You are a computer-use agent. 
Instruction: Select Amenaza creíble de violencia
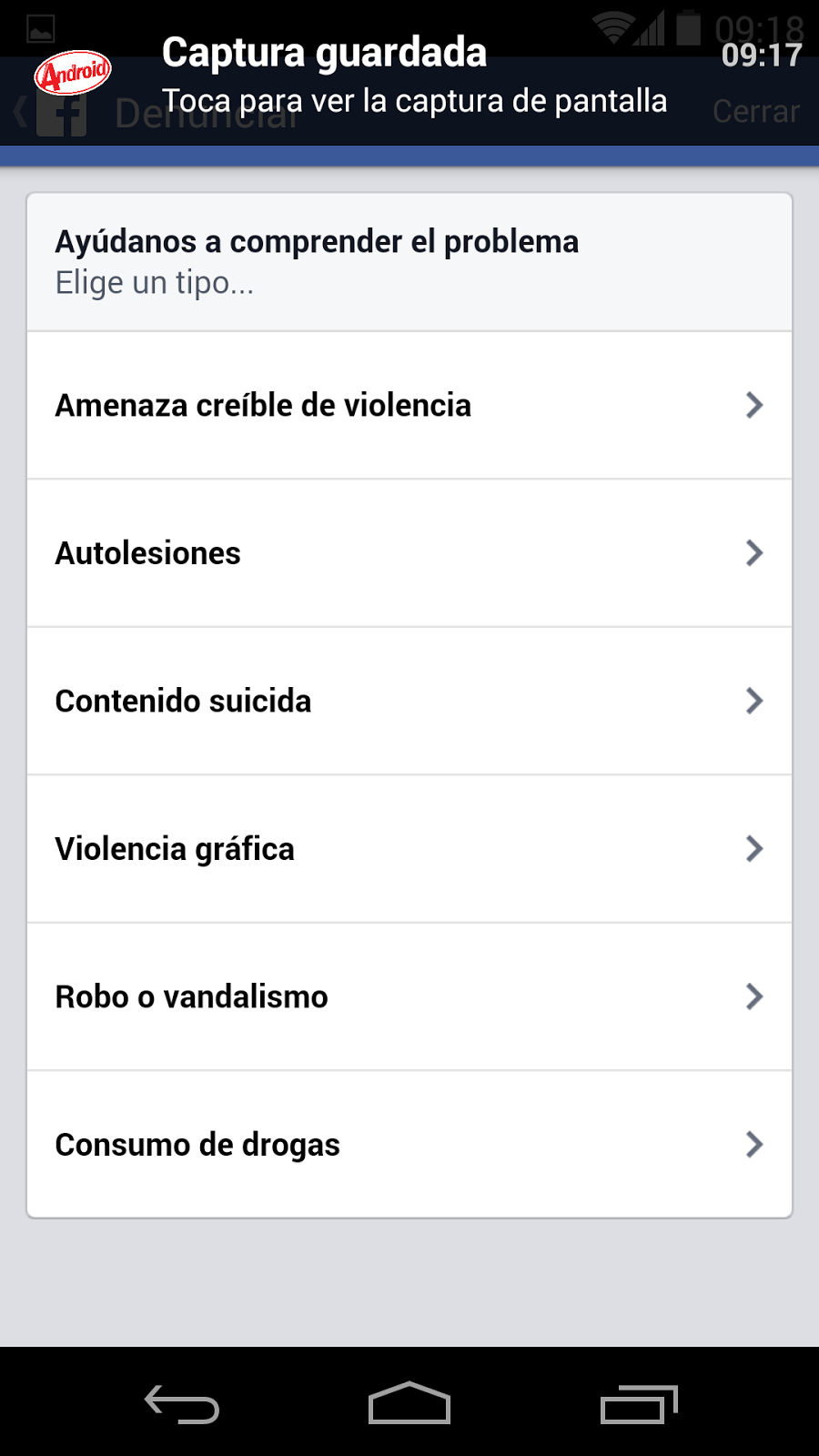point(409,405)
